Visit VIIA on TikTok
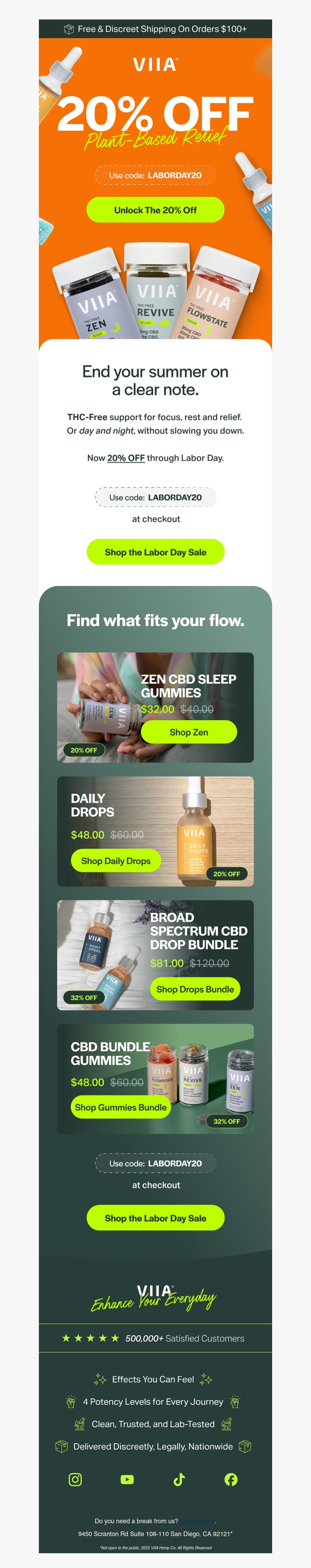This screenshot has width=311, height=1568. [x=179, y=1479]
